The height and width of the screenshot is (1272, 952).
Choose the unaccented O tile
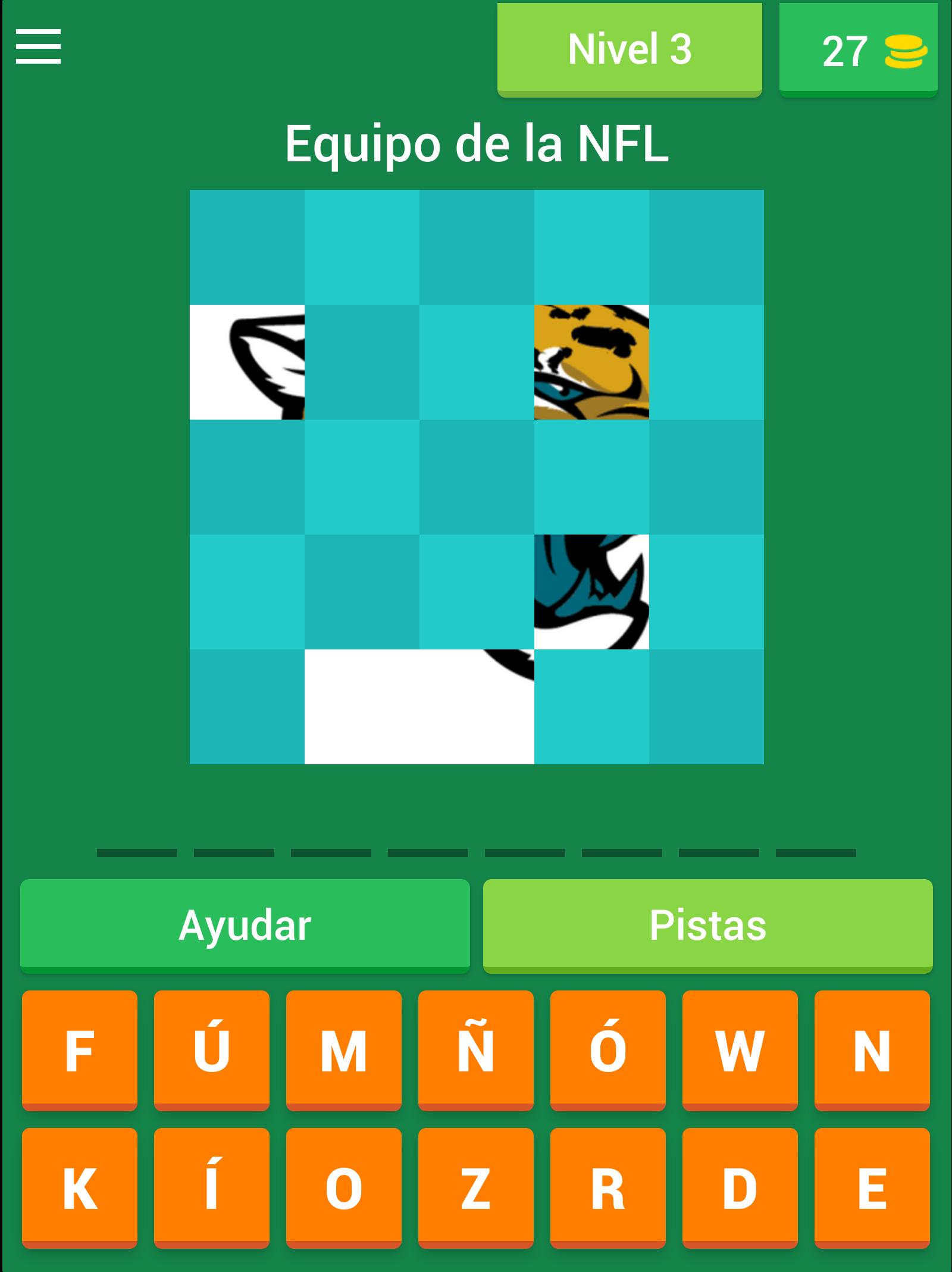[344, 1187]
